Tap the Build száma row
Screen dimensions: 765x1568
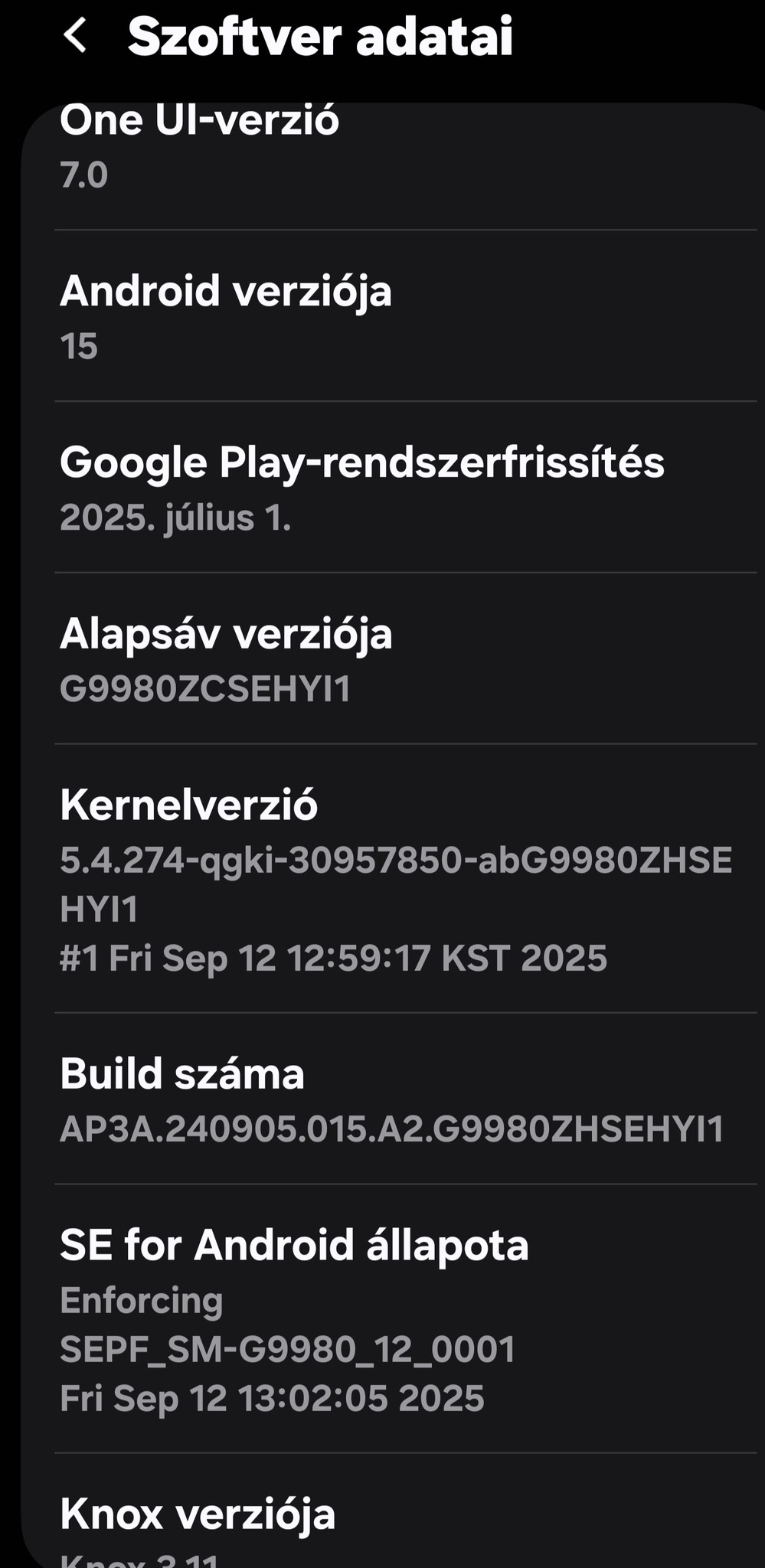tap(391, 1099)
